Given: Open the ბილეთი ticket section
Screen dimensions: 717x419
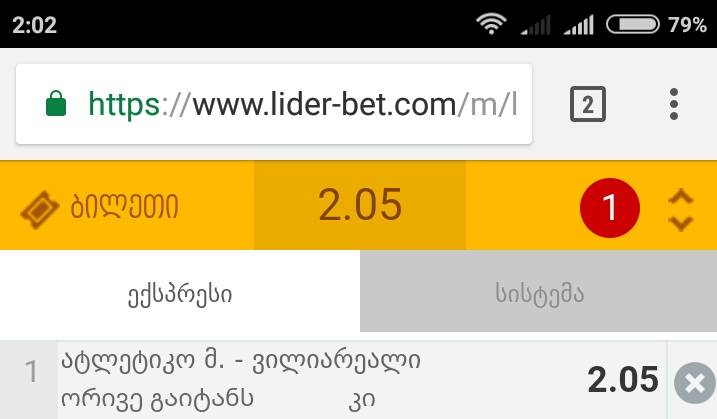Looking at the screenshot, I should (x=100, y=206).
